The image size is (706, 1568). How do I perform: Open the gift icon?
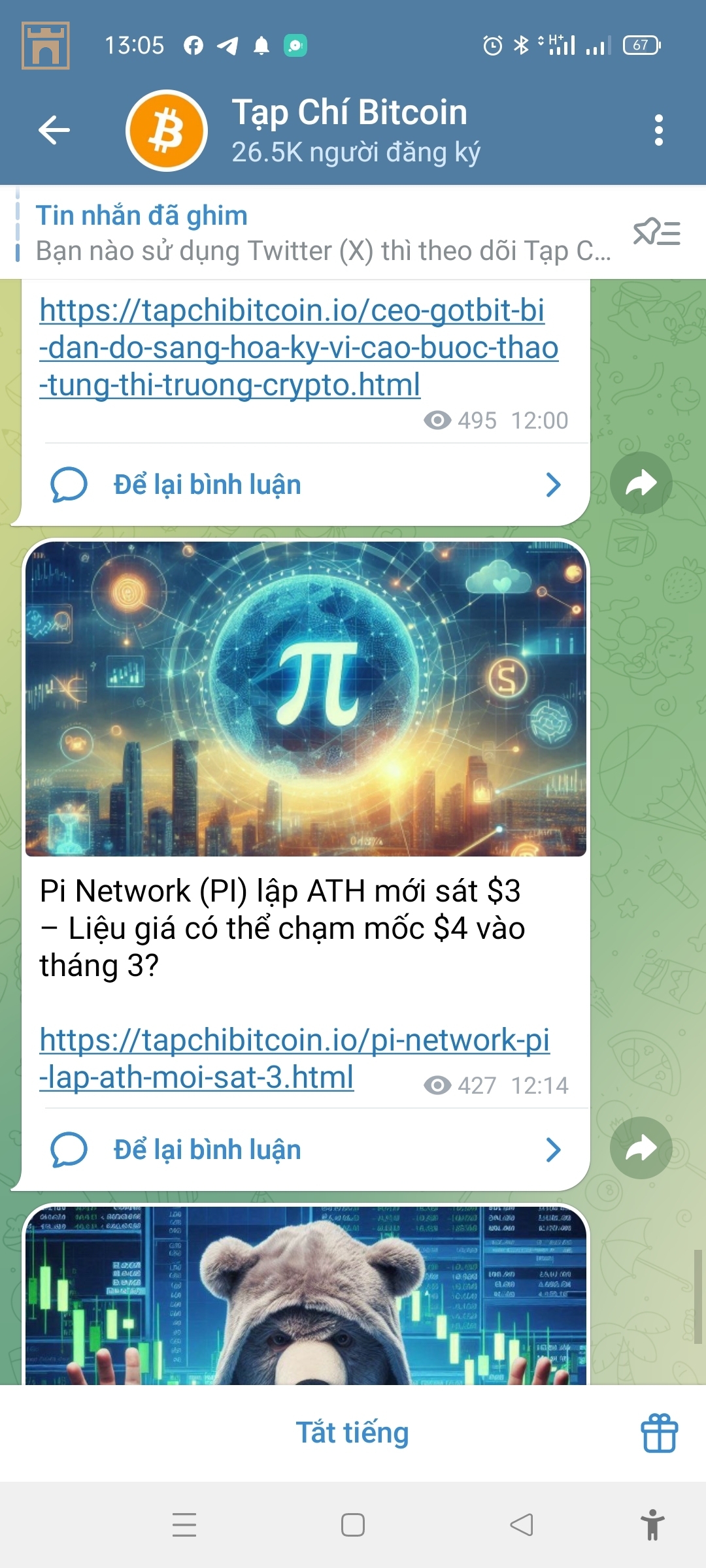659,1433
